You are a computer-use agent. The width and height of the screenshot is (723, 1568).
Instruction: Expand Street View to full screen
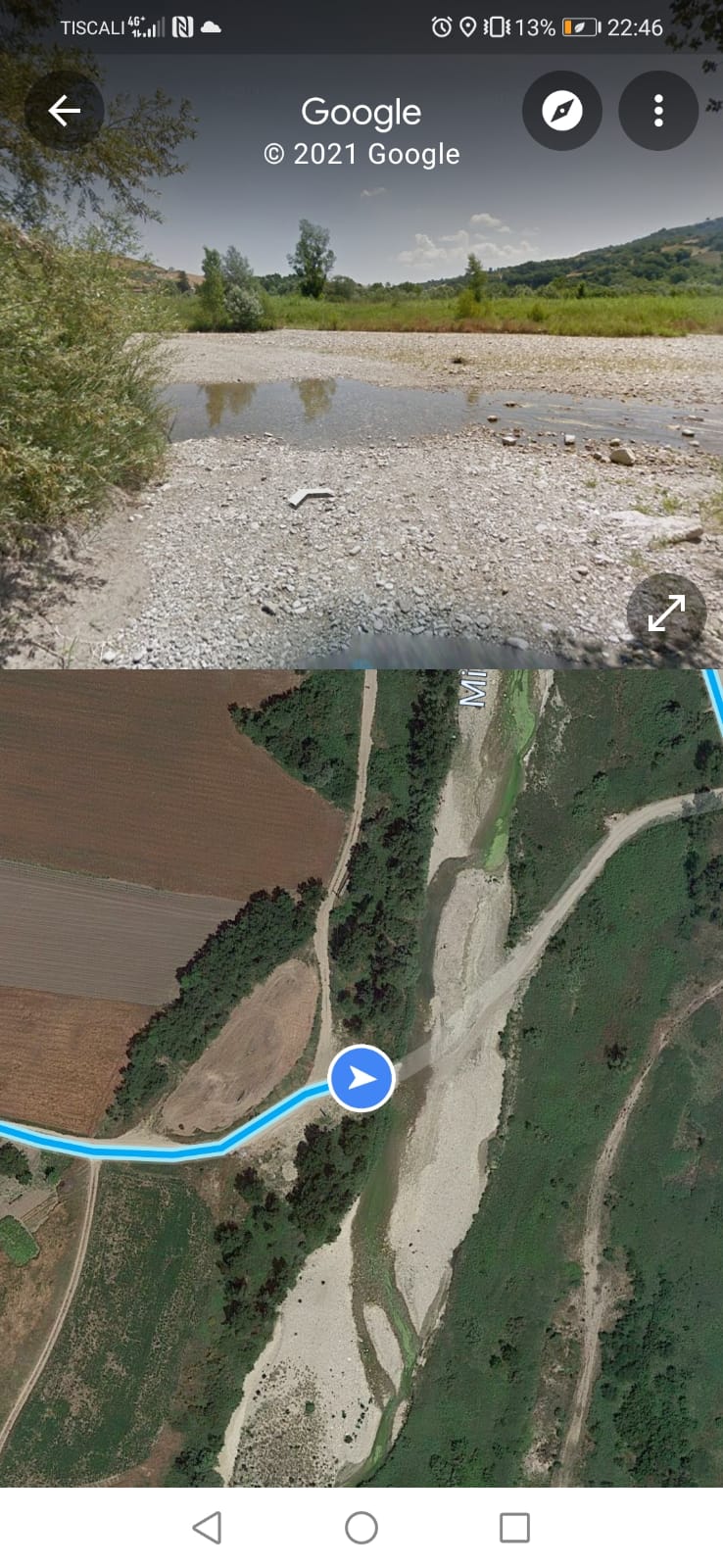[666, 613]
